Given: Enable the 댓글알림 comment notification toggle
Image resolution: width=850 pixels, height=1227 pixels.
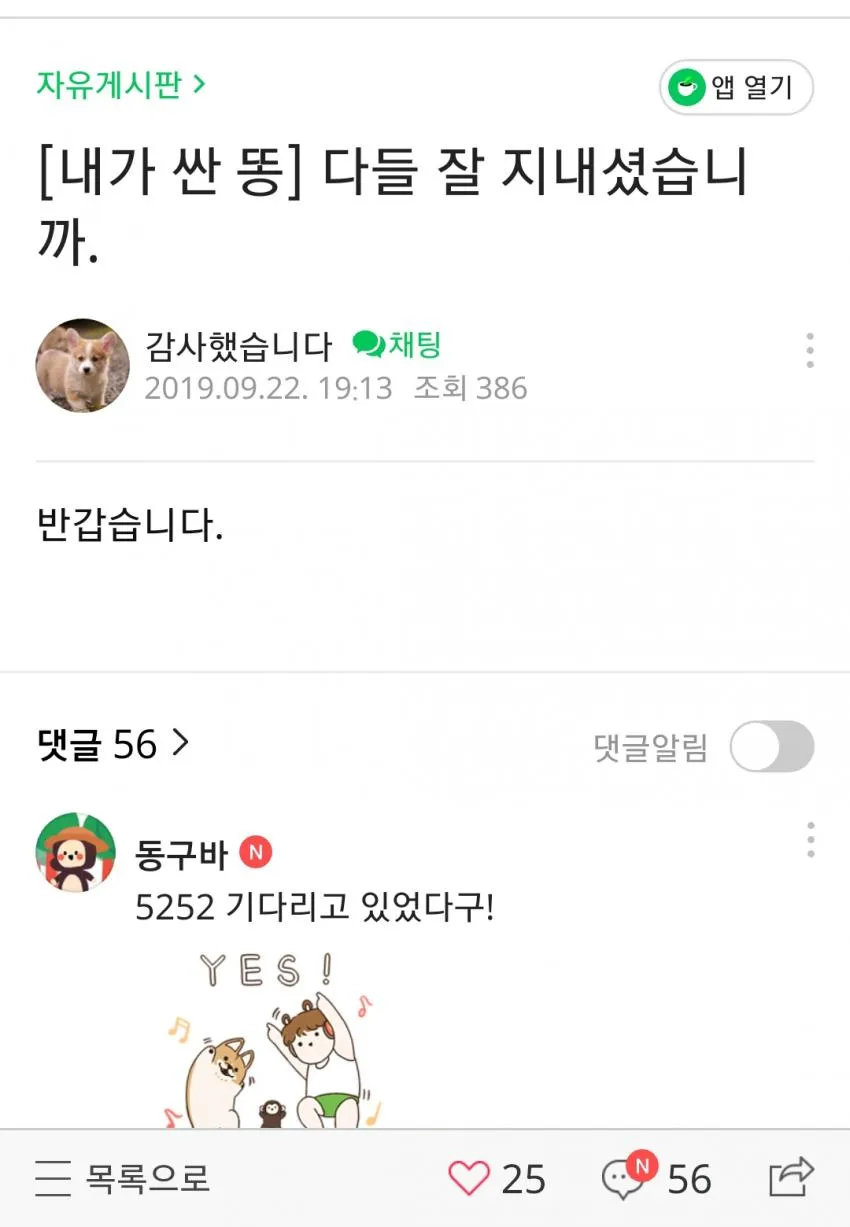Looking at the screenshot, I should coord(770,746).
